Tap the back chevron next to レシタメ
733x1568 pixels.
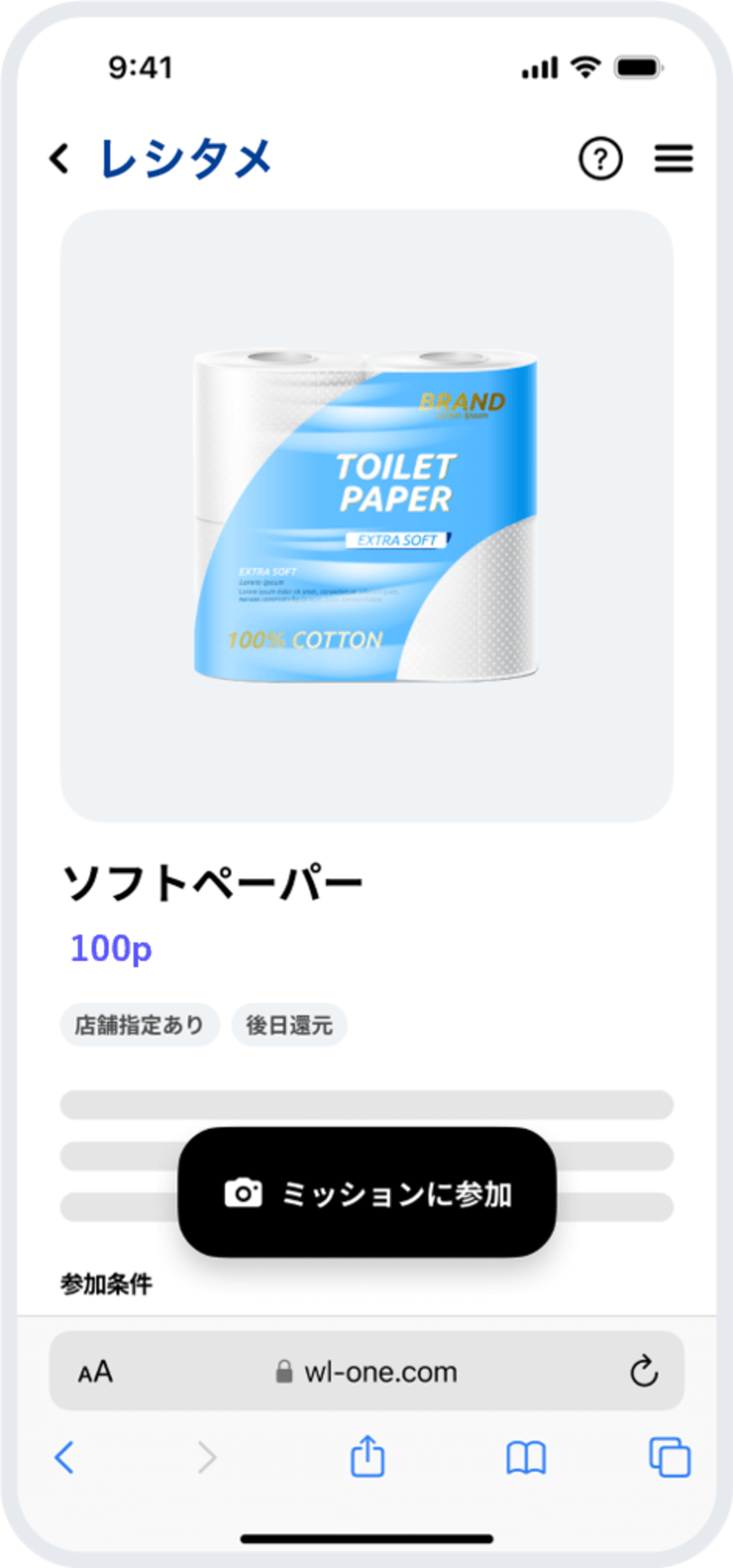point(57,157)
